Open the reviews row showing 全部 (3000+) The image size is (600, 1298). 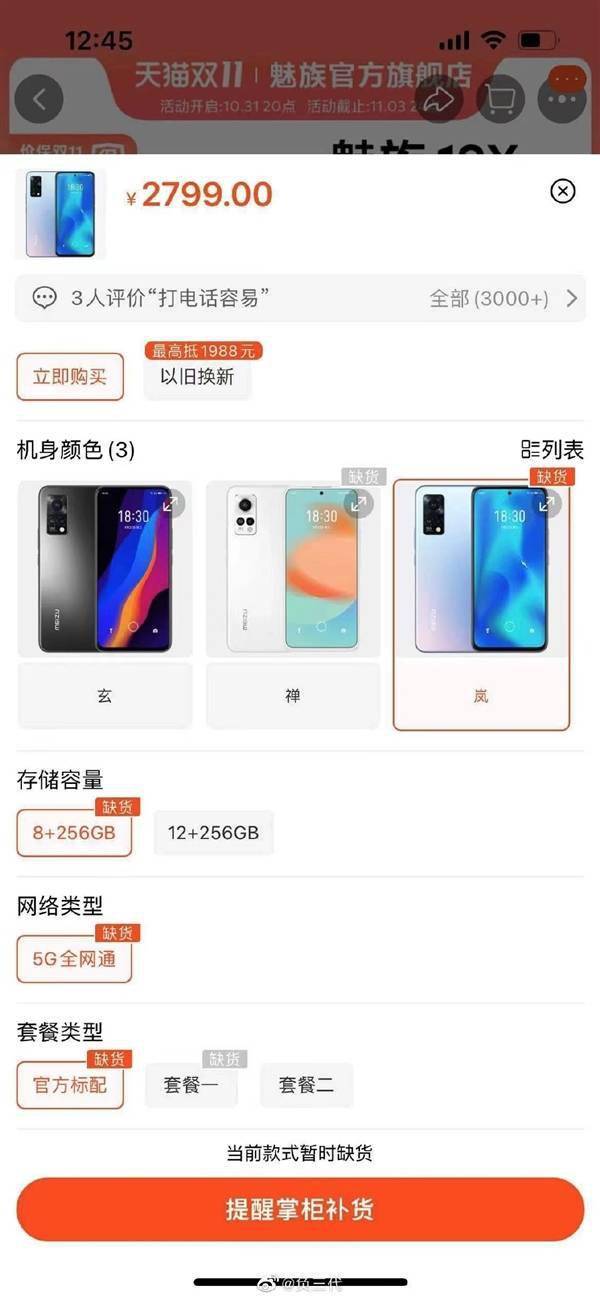point(300,298)
